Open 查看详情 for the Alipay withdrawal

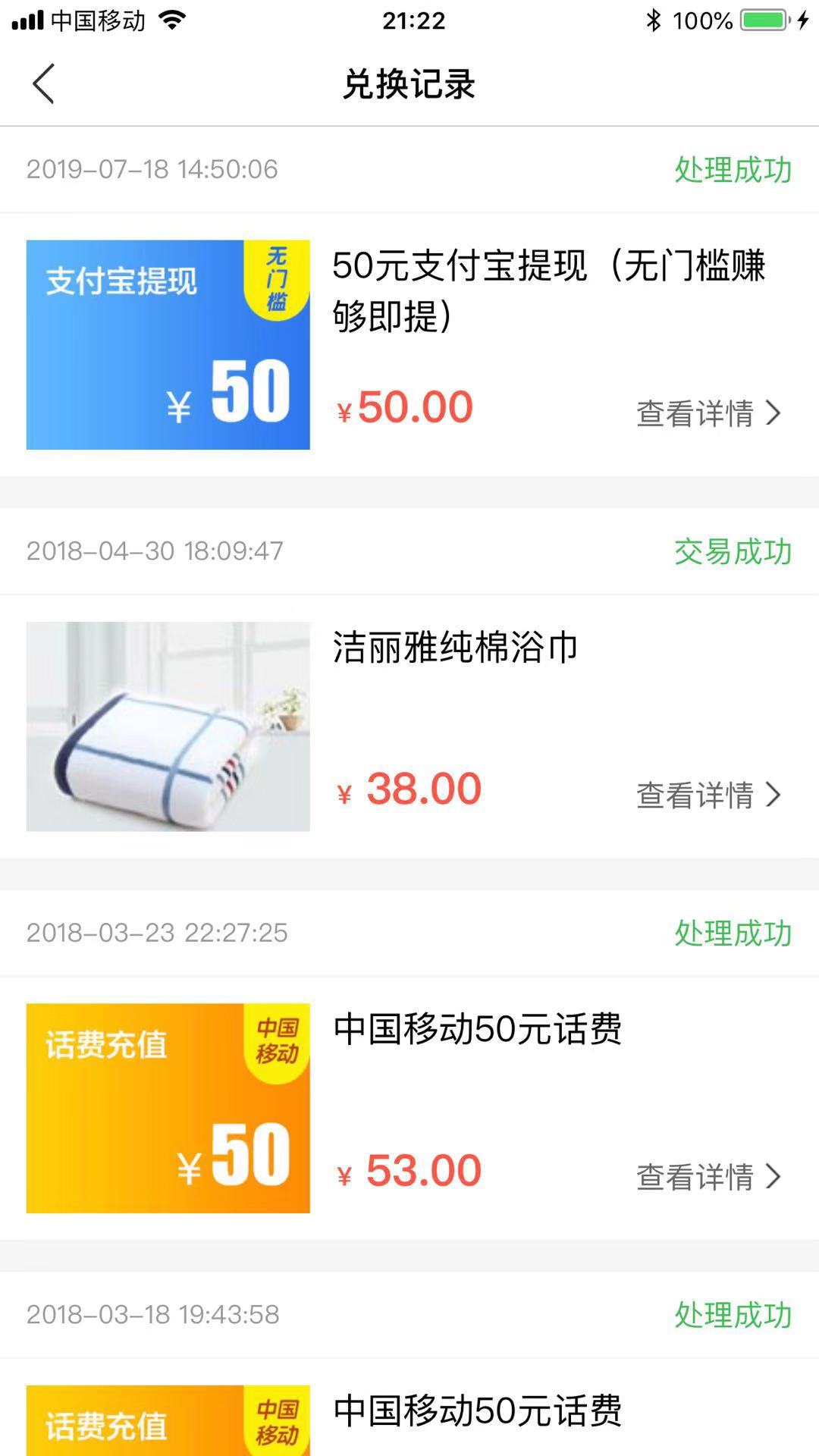[695, 413]
